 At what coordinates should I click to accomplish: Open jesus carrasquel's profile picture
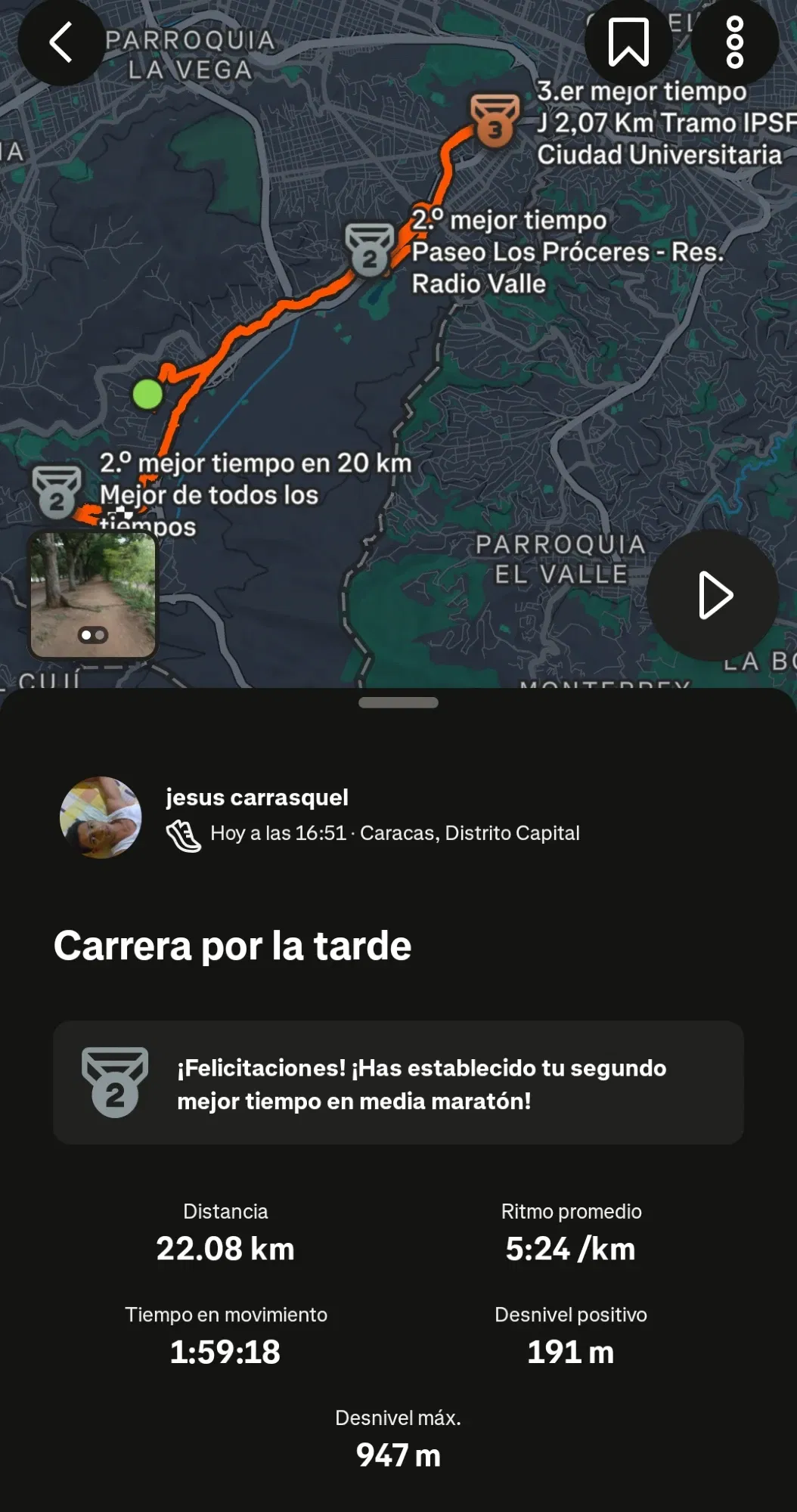pos(101,817)
